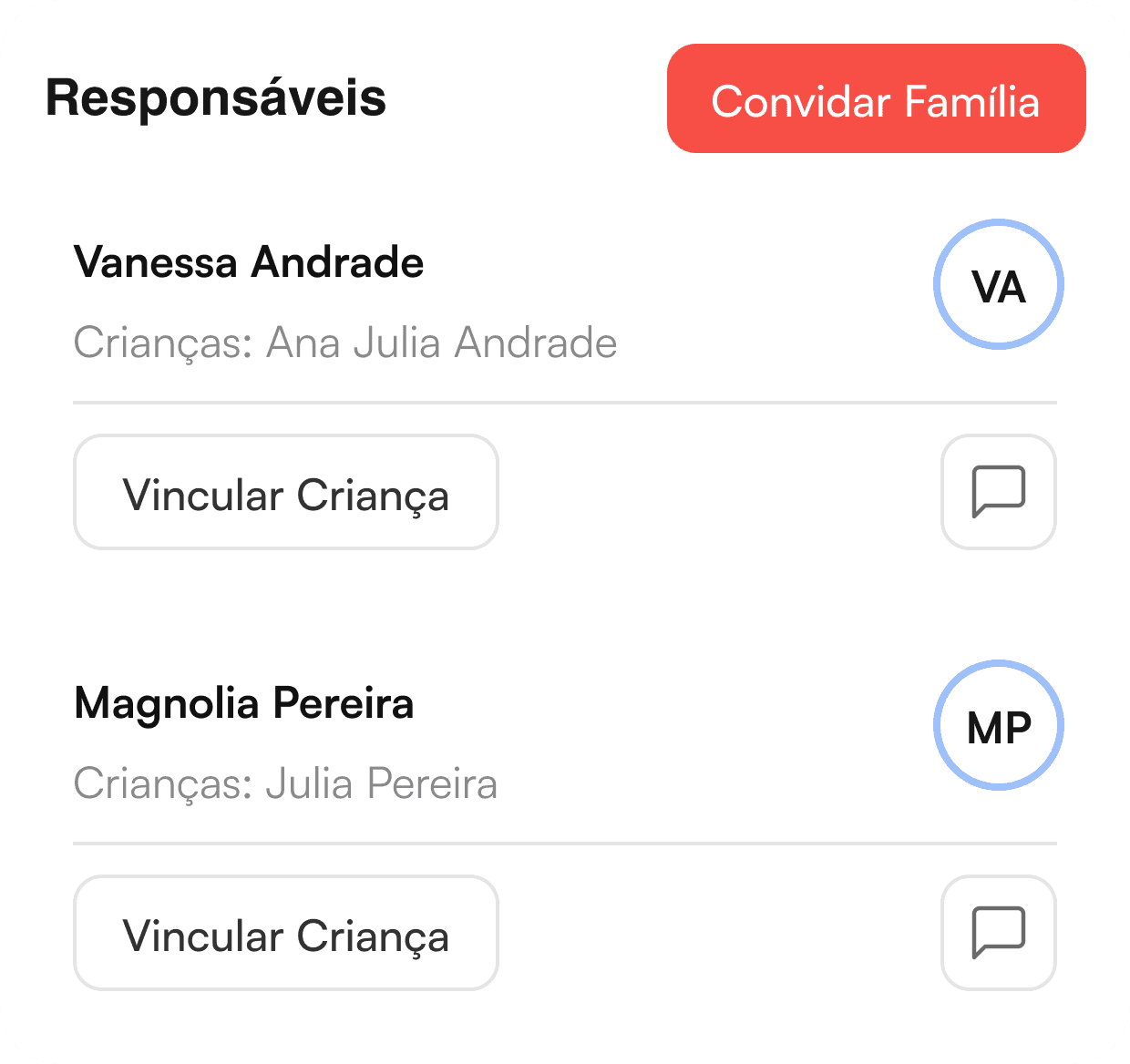1130x1064 pixels.
Task: Tap the Convidar Família button
Action: [876, 98]
